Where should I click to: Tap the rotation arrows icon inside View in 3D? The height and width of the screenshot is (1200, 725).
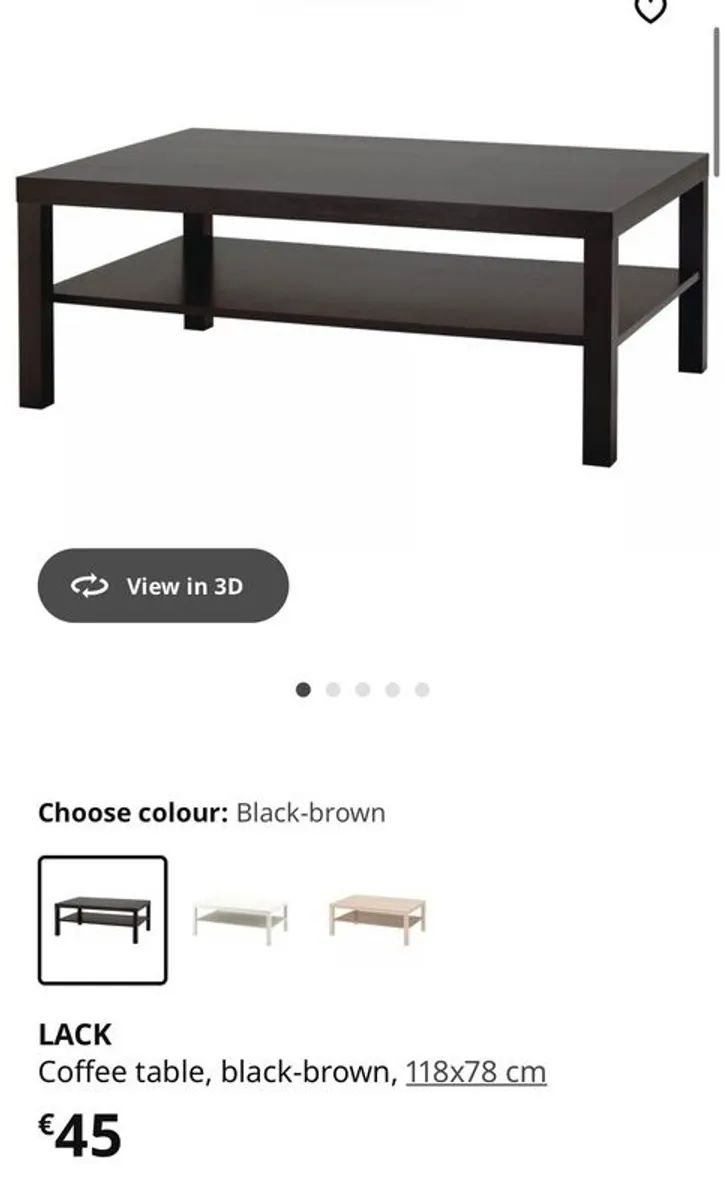90,586
